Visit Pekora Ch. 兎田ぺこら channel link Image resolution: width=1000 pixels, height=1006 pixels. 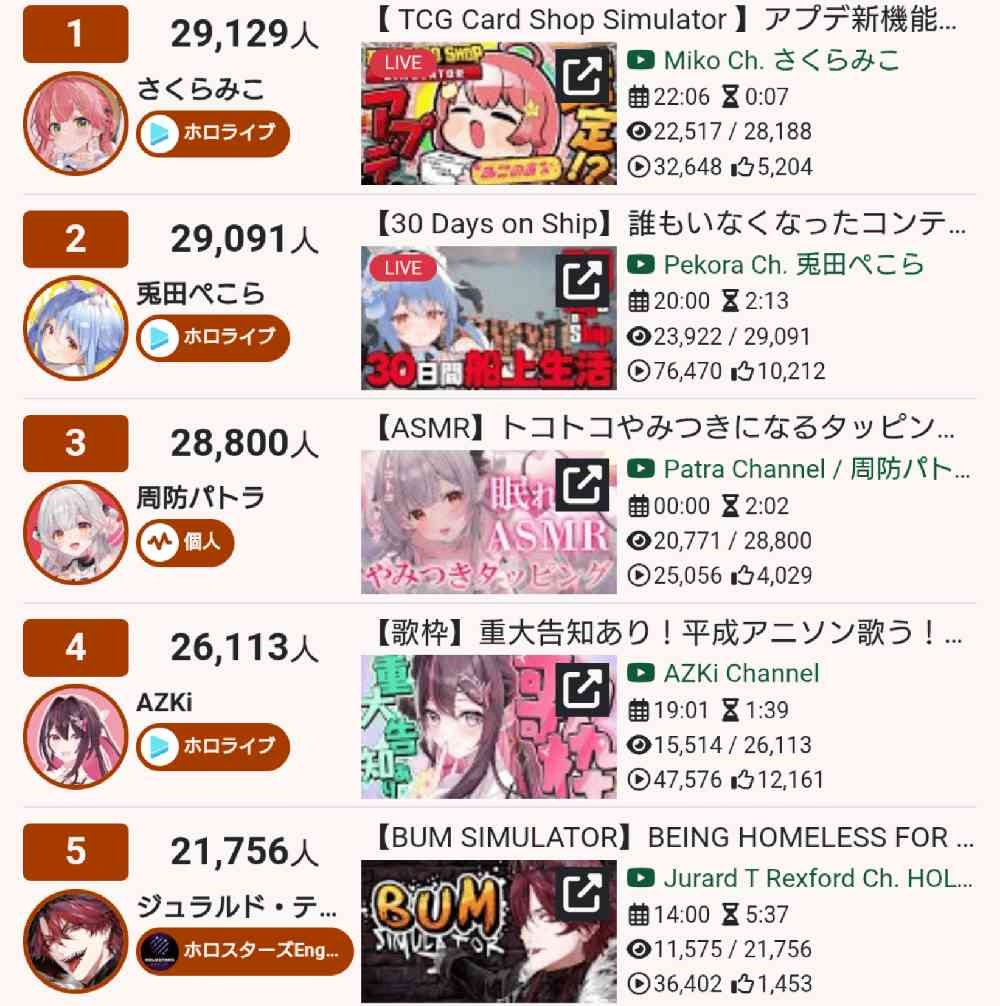coord(793,265)
